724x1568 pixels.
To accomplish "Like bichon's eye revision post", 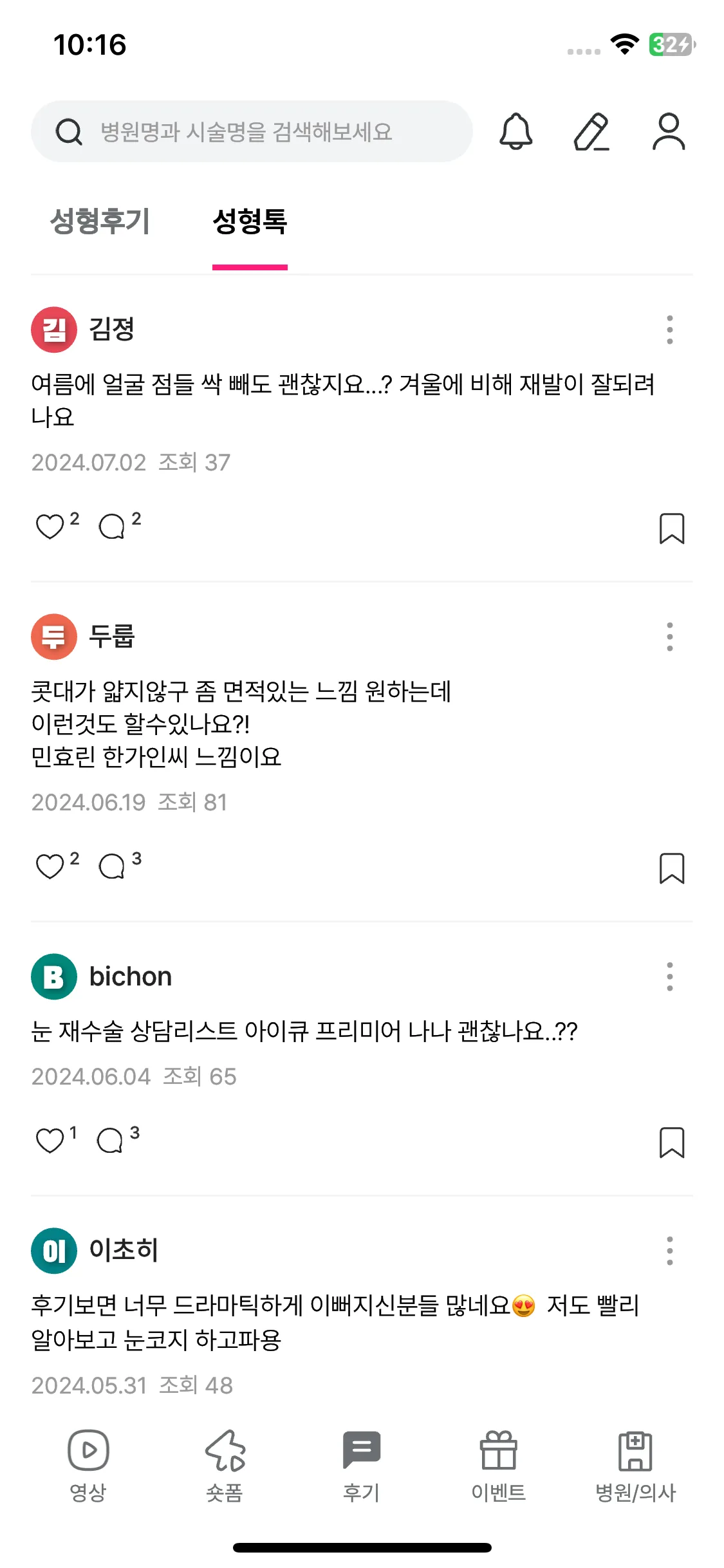I will point(50,1141).
